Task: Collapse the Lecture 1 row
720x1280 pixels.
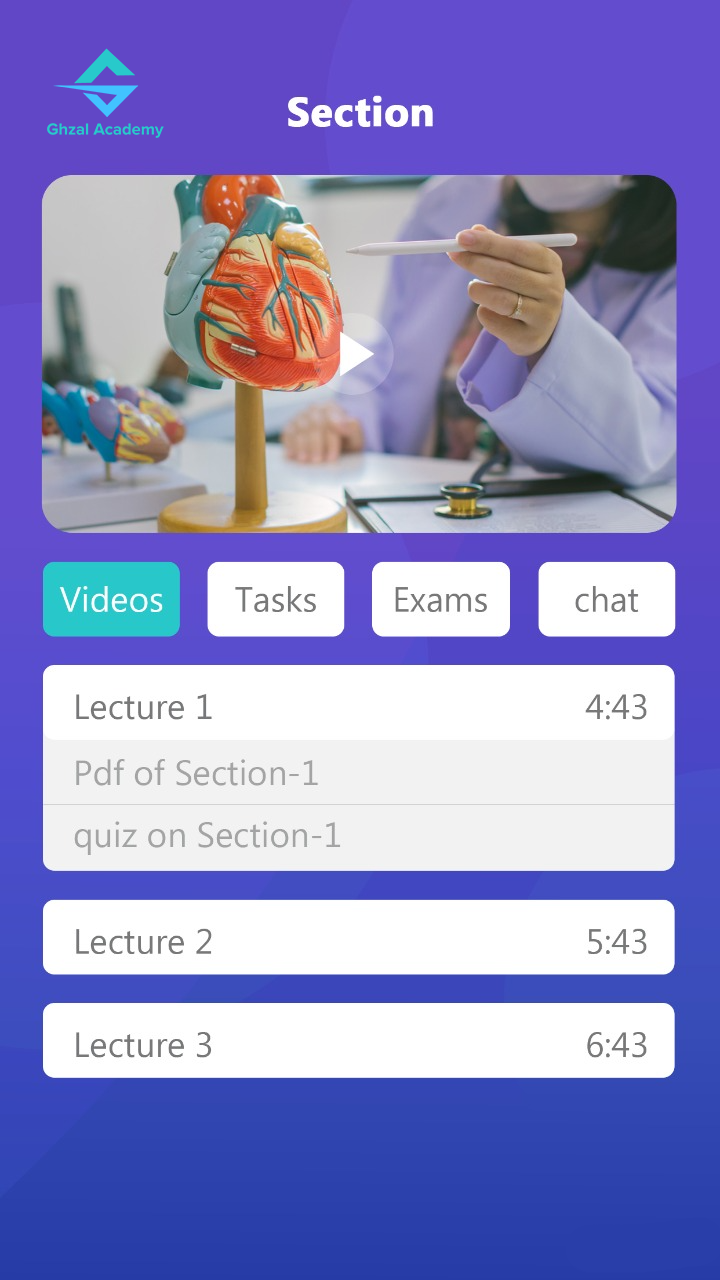Action: (358, 706)
